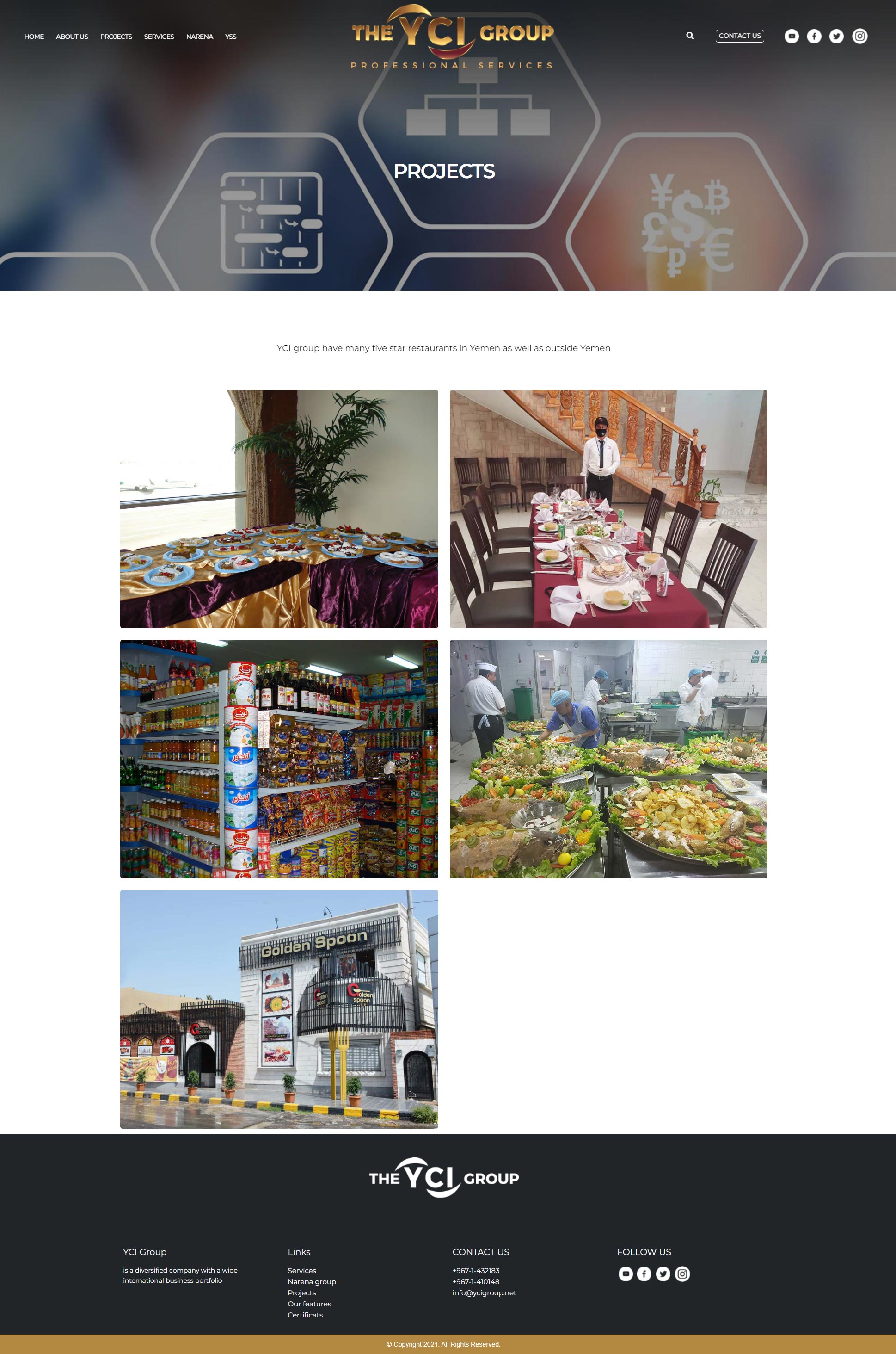This screenshot has width=896, height=1354.
Task: Open the YSS menu item
Action: [x=230, y=37]
